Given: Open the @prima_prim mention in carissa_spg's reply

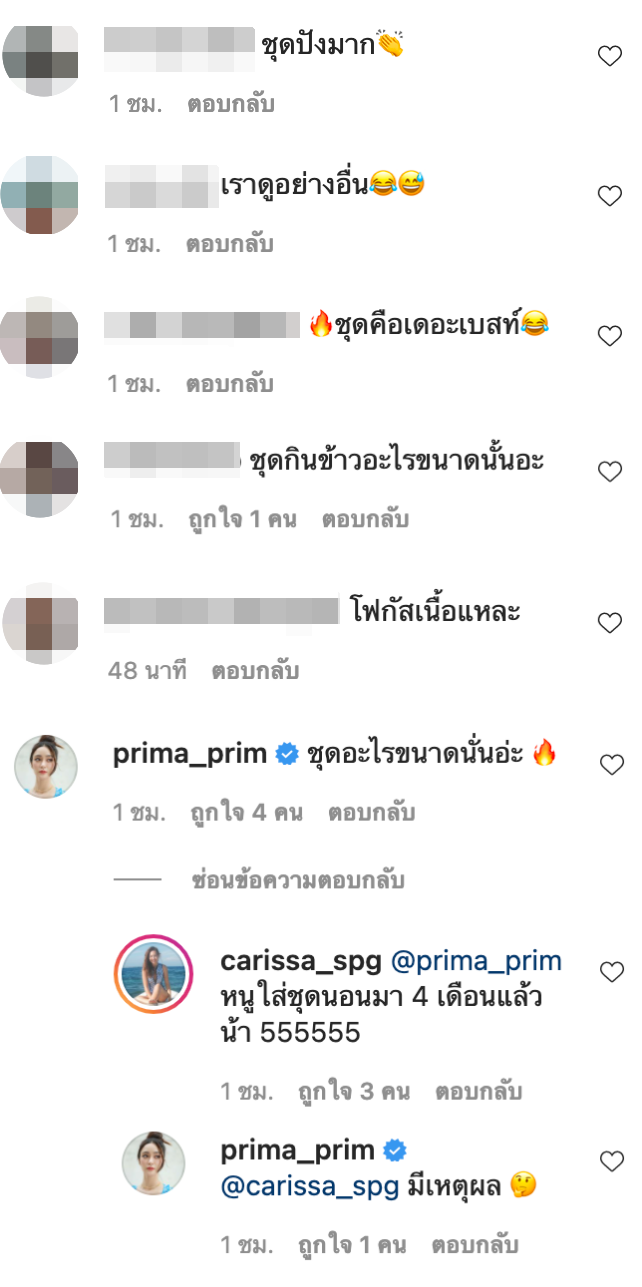Looking at the screenshot, I should click(475, 962).
